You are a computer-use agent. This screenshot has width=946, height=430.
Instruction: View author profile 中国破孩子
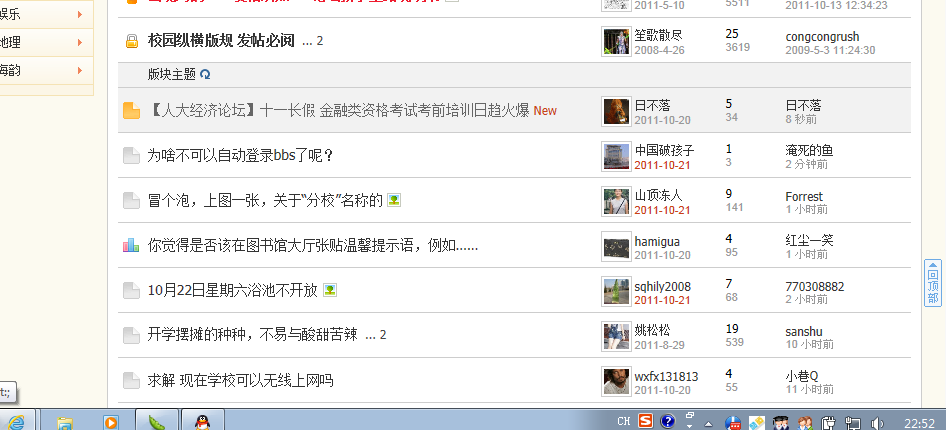pyautogui.click(x=664, y=150)
